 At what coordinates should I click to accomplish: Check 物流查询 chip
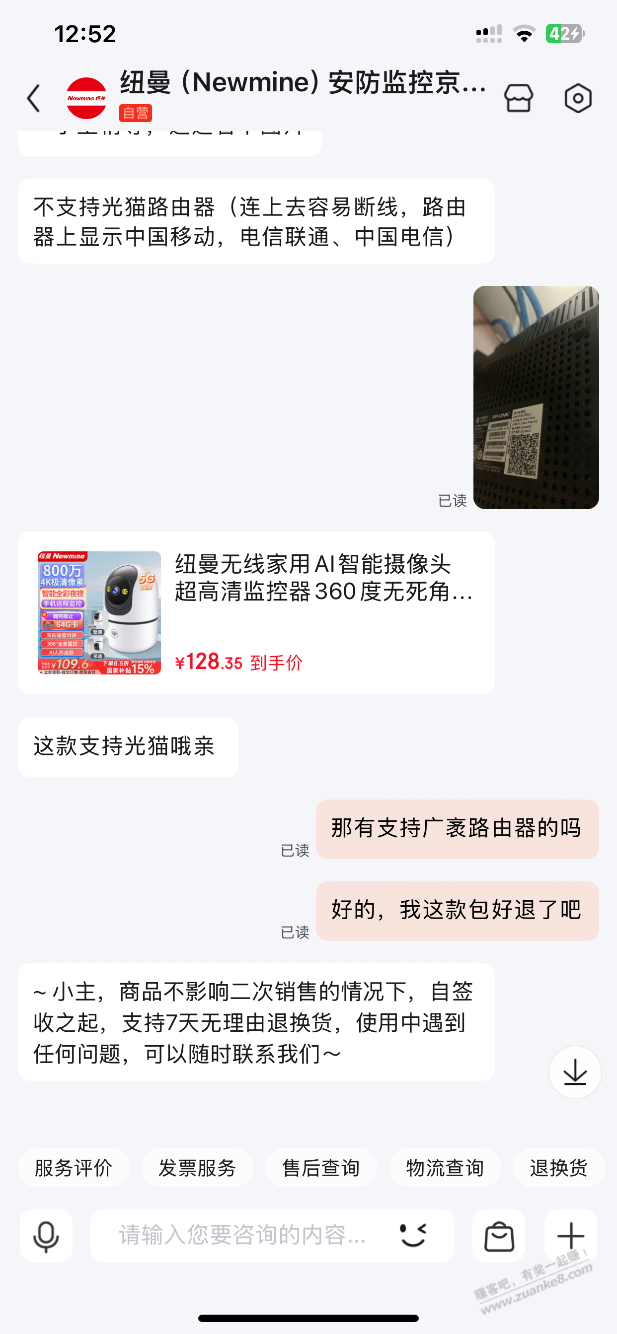(445, 1168)
